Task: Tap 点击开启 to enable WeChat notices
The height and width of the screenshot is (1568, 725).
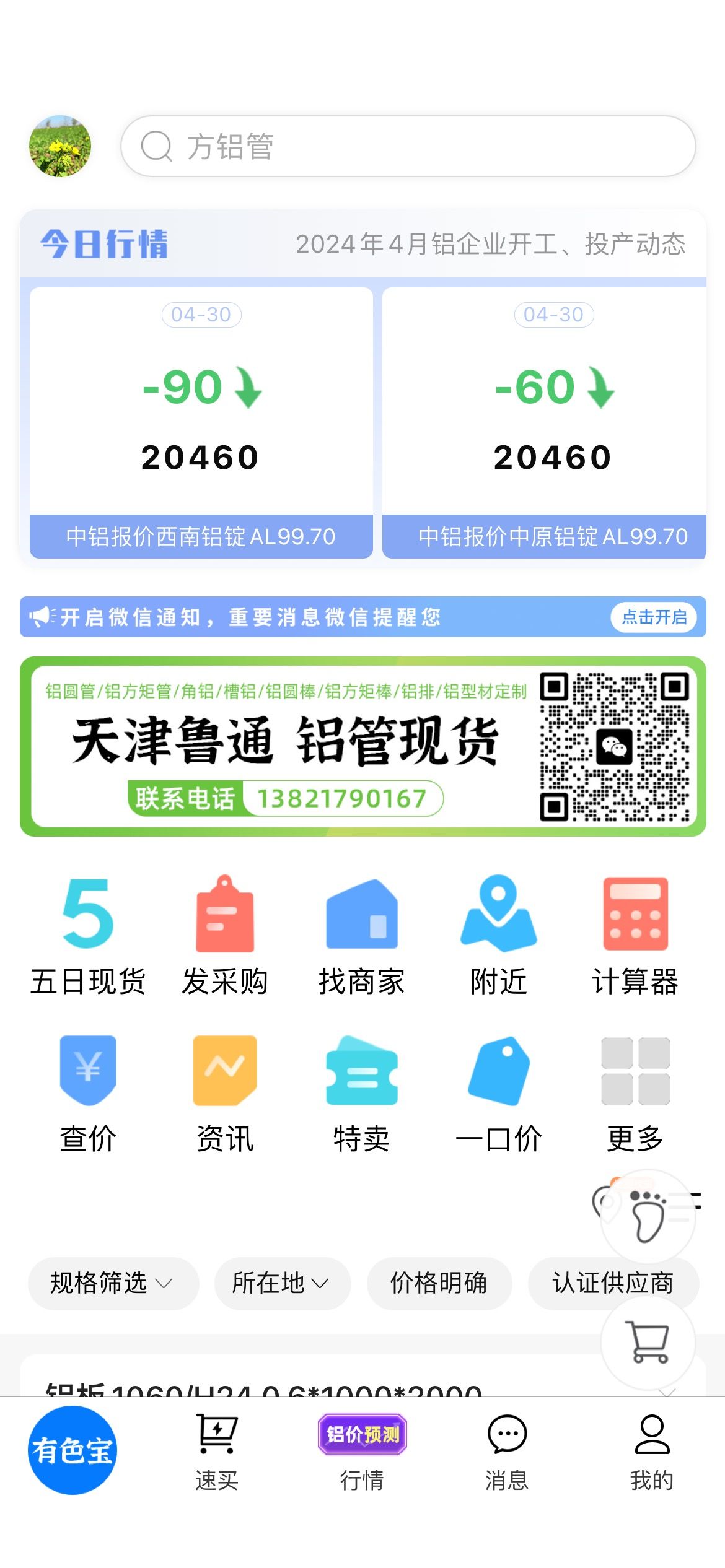Action: 654,617
